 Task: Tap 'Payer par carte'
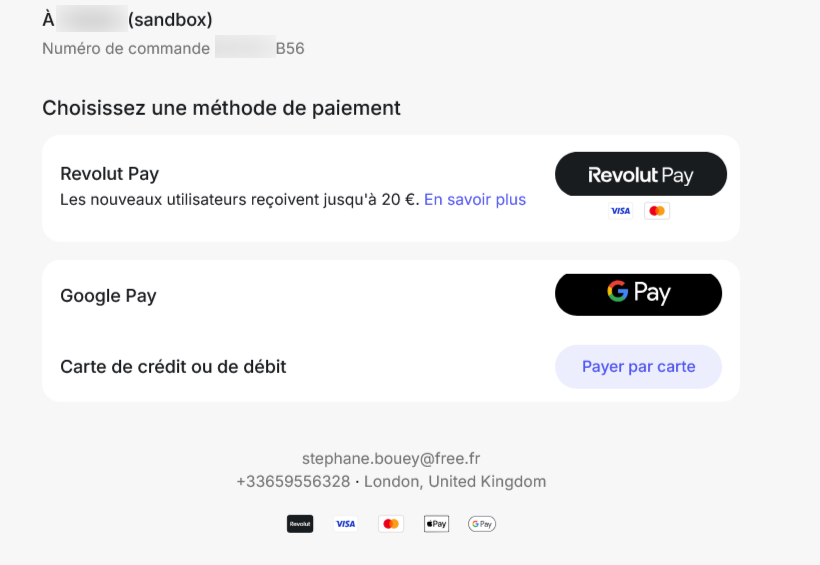[638, 367]
